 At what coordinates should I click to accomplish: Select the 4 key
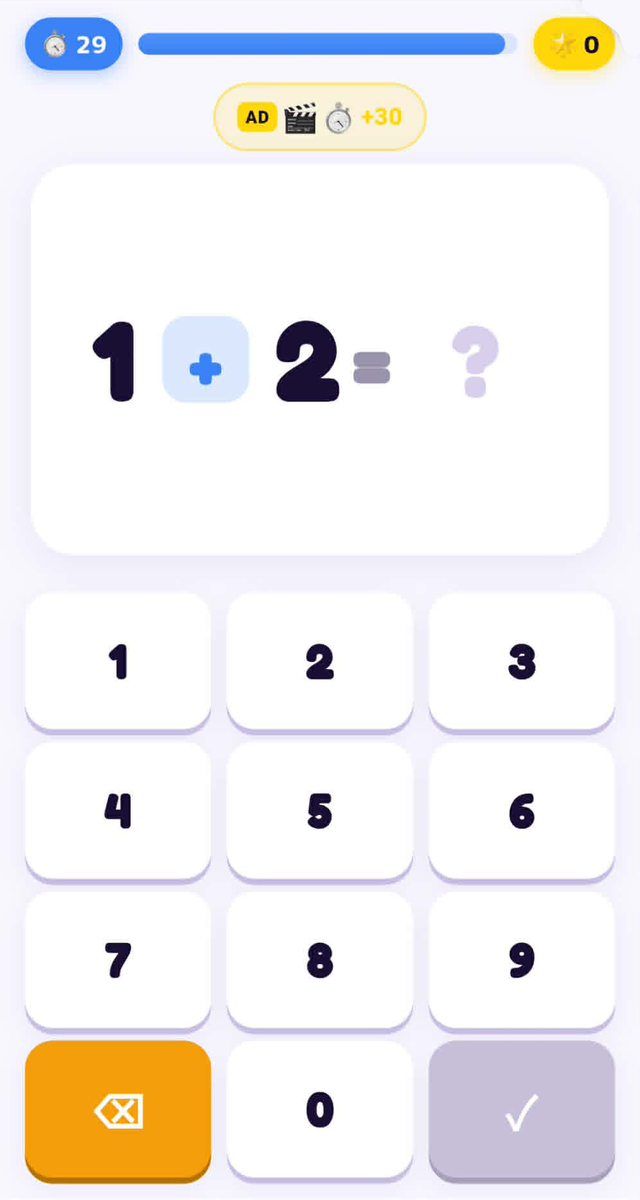118,811
